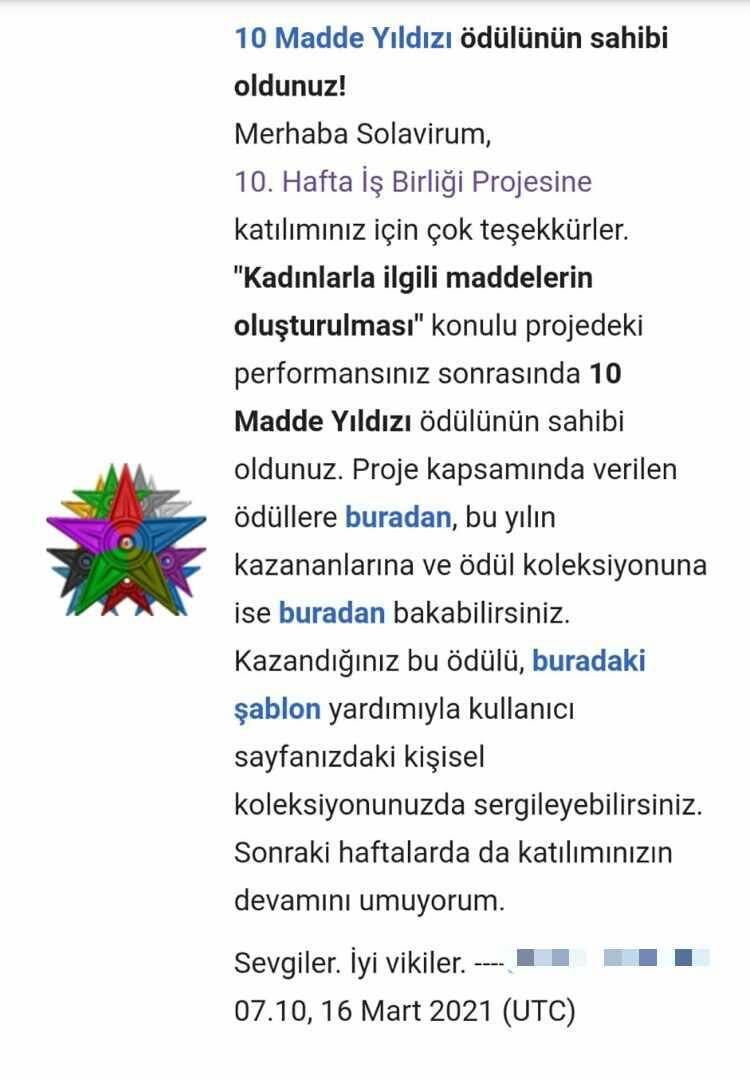The height and width of the screenshot is (1080, 750).
Task: Tap the buradan link before bakabilirsiniz
Action: click(x=331, y=613)
